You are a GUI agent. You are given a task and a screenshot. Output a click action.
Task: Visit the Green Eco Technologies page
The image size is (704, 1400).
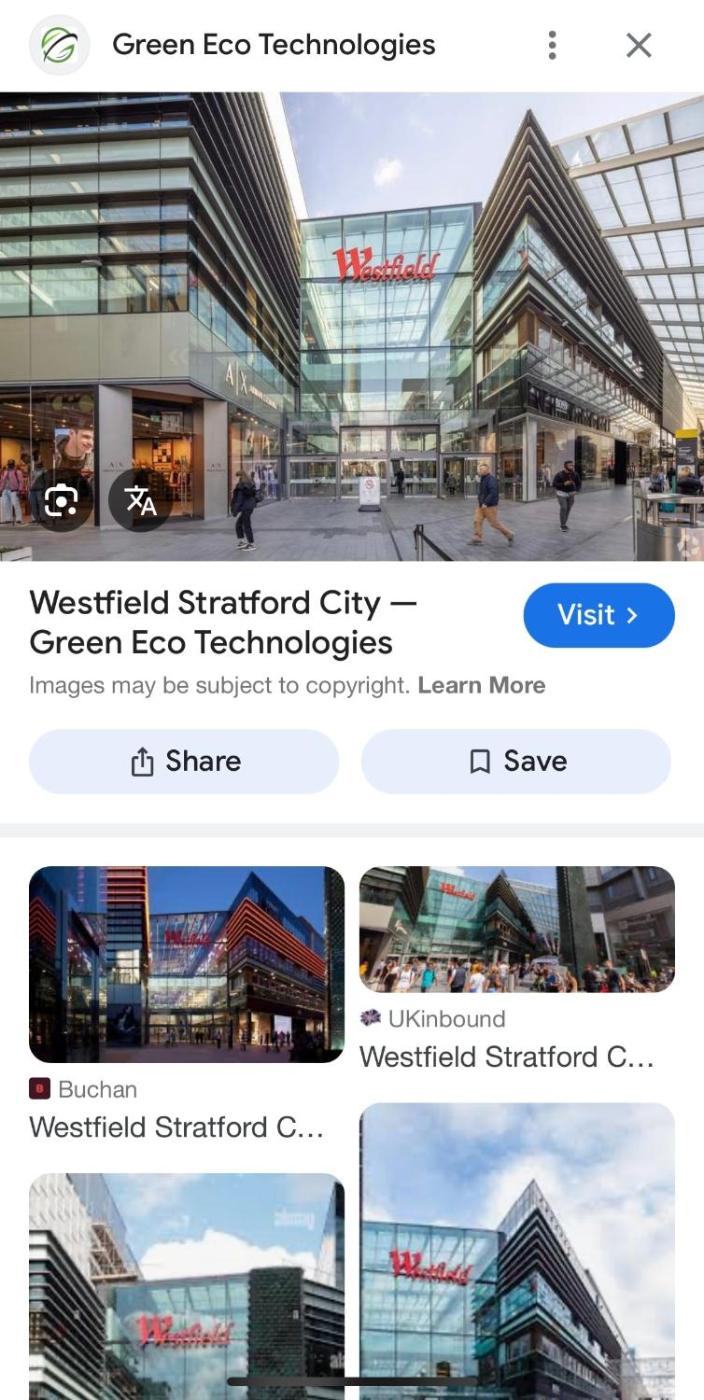pos(598,615)
